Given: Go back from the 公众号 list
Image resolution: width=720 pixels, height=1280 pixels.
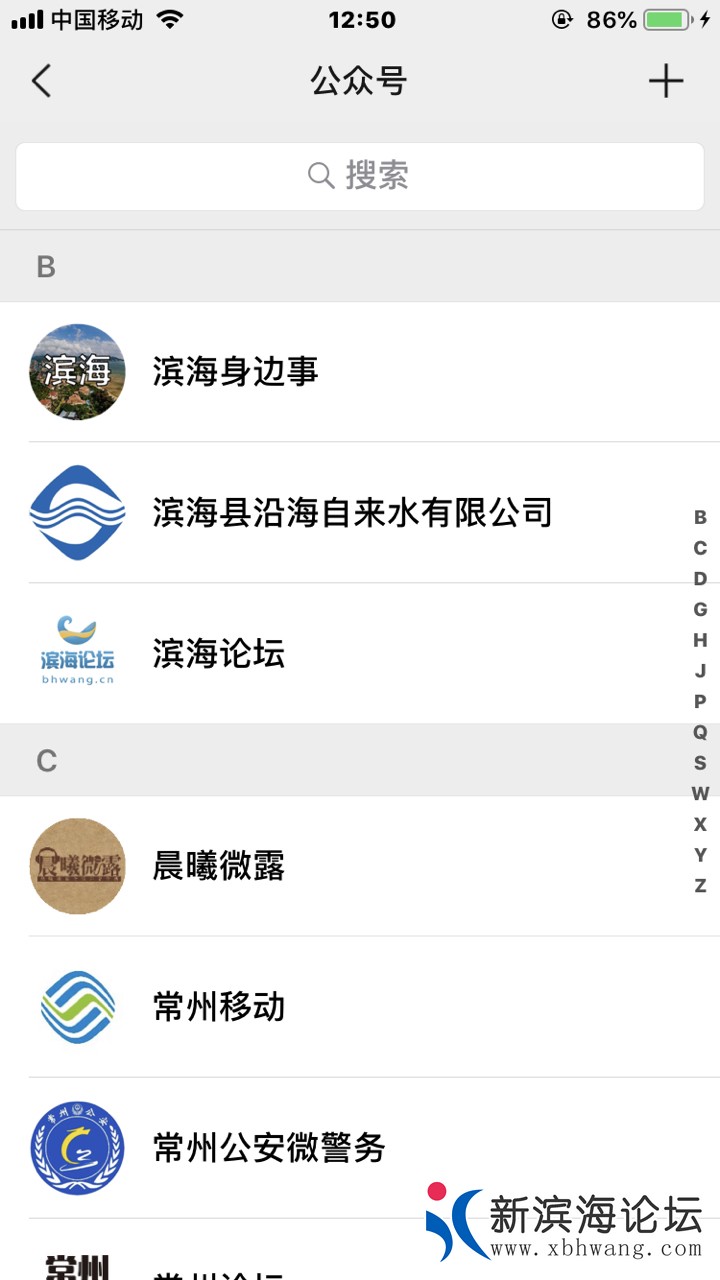Looking at the screenshot, I should 41,81.
